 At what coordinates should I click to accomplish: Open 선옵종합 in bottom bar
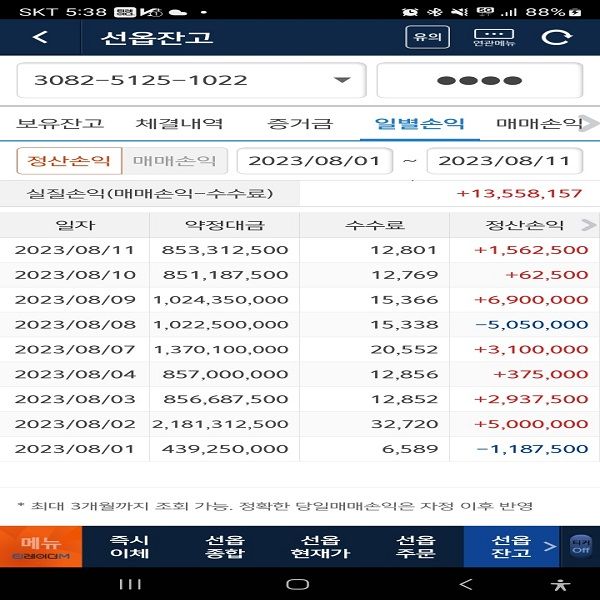coord(223,546)
